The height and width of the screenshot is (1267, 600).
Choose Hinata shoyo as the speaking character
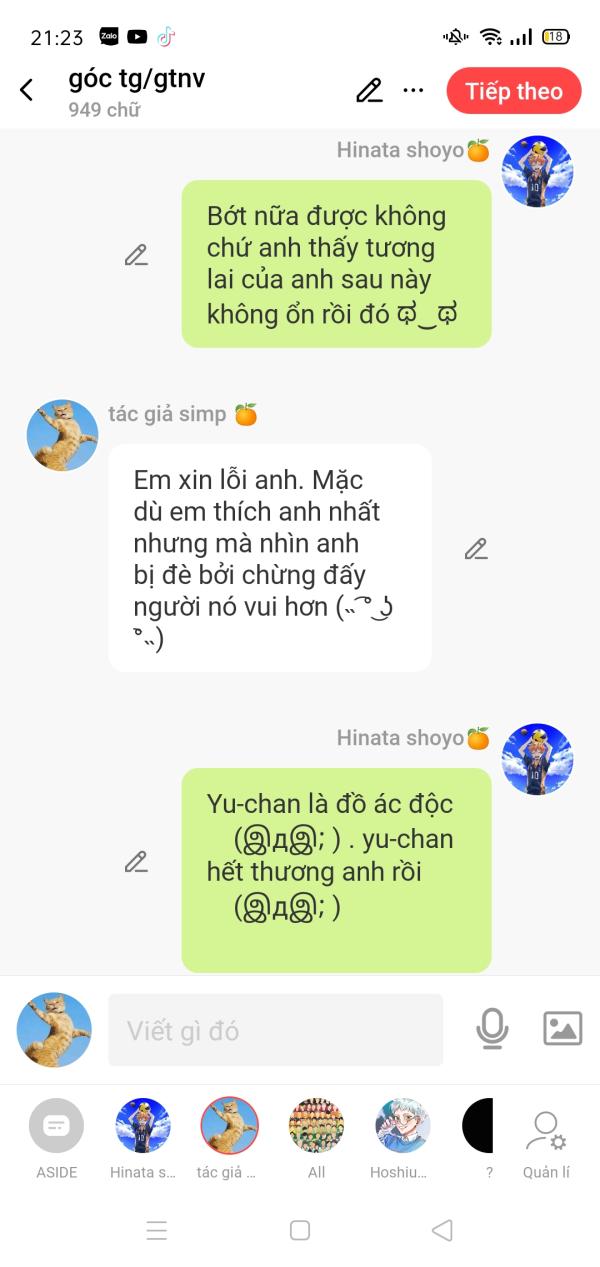143,1126
